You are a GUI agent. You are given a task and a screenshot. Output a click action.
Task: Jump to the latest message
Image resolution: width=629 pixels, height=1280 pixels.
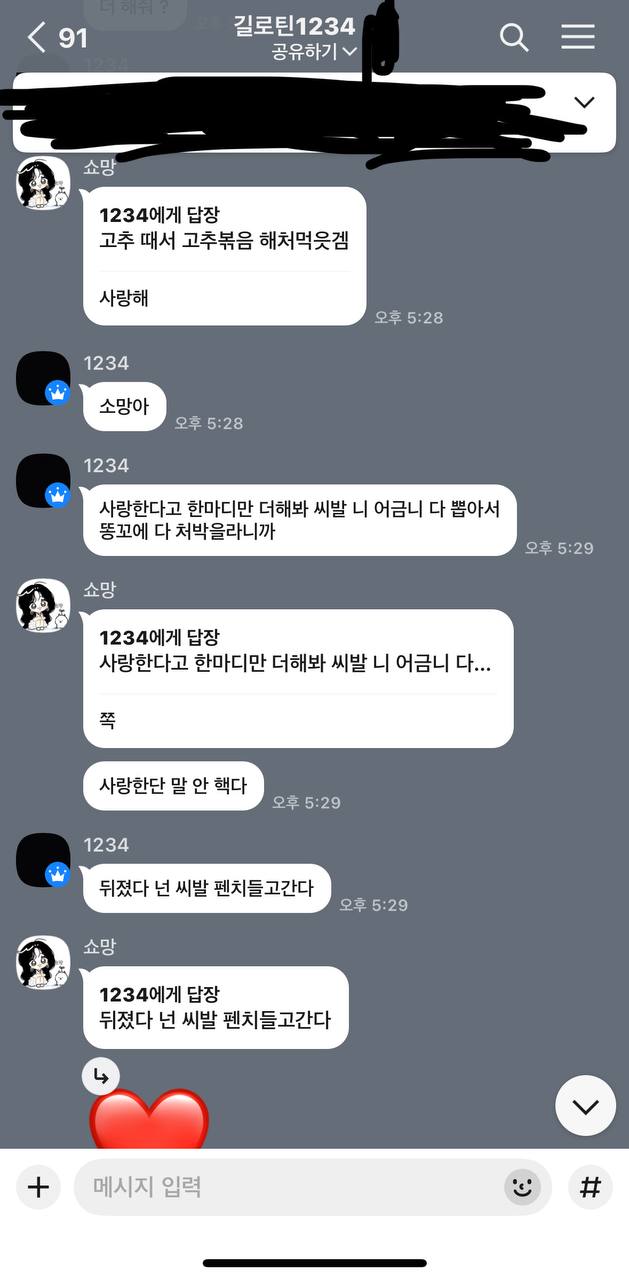pyautogui.click(x=585, y=1105)
